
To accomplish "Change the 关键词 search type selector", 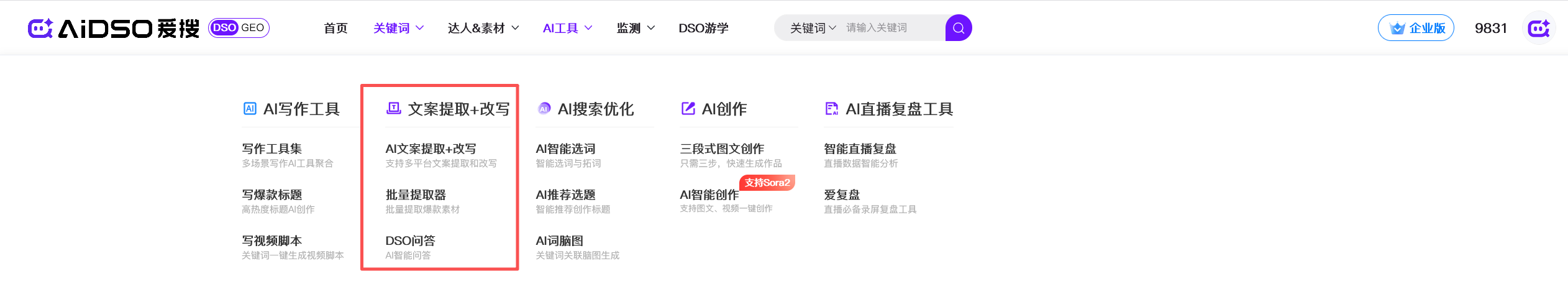I will 813,28.
